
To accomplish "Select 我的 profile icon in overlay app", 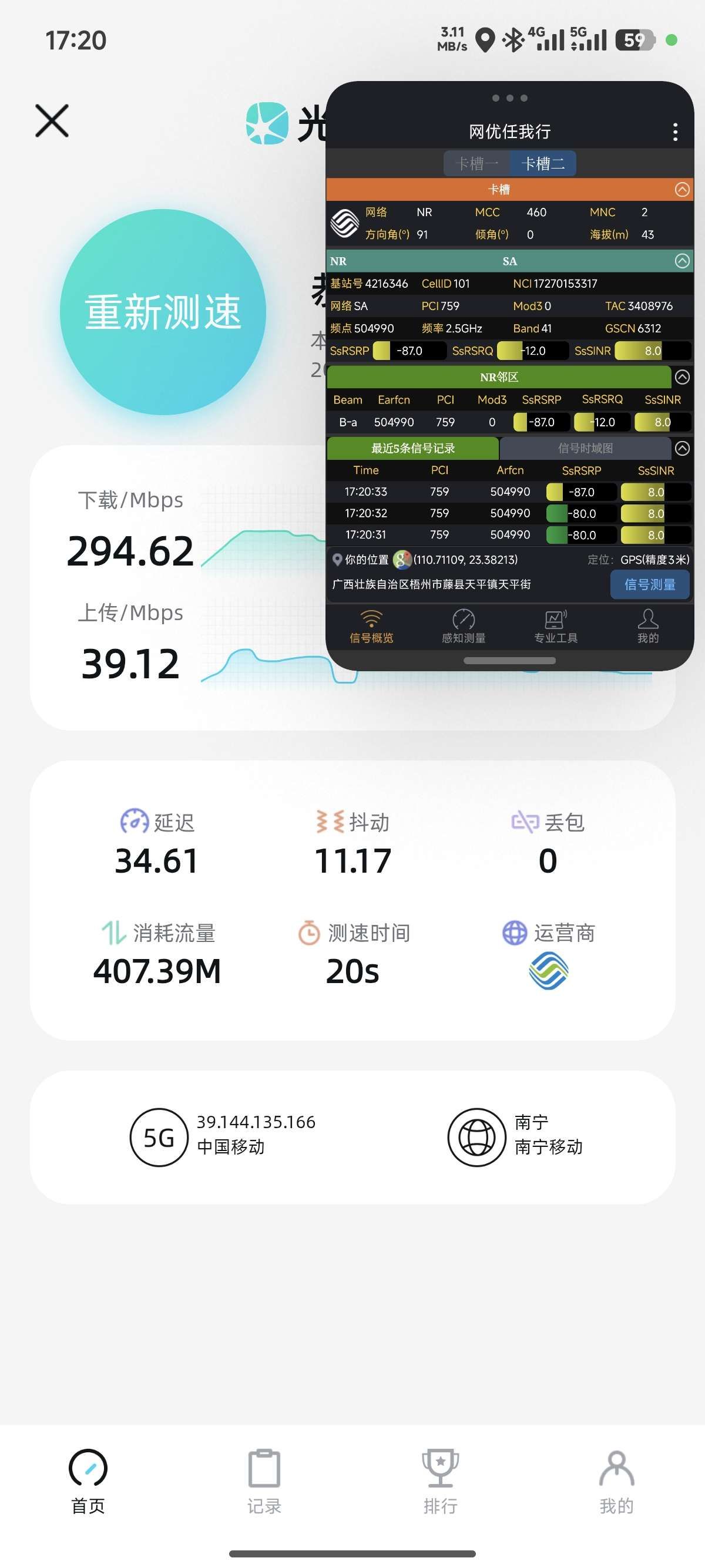I will coord(647,621).
